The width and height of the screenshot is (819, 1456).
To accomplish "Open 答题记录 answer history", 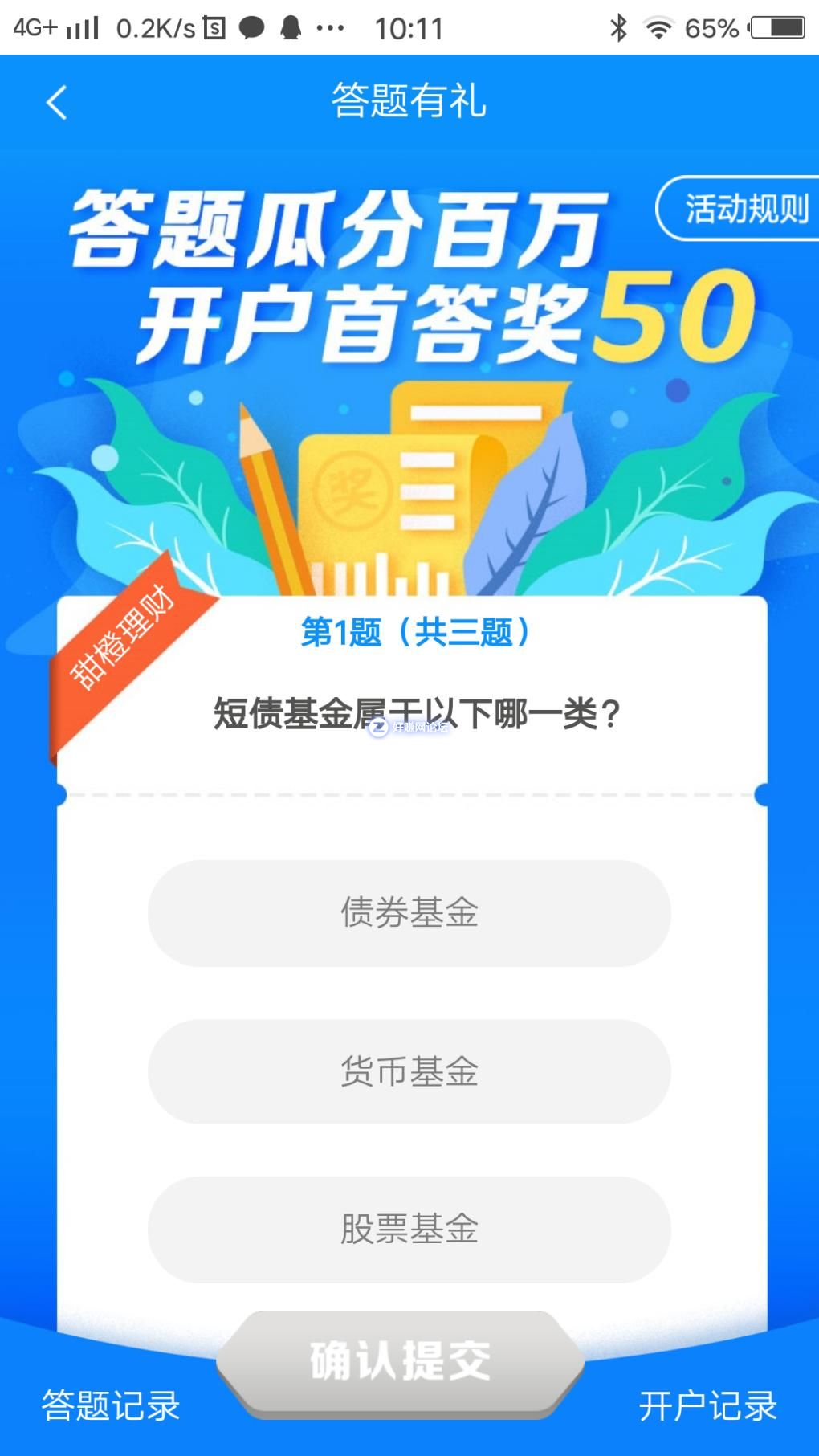I will tap(111, 1405).
